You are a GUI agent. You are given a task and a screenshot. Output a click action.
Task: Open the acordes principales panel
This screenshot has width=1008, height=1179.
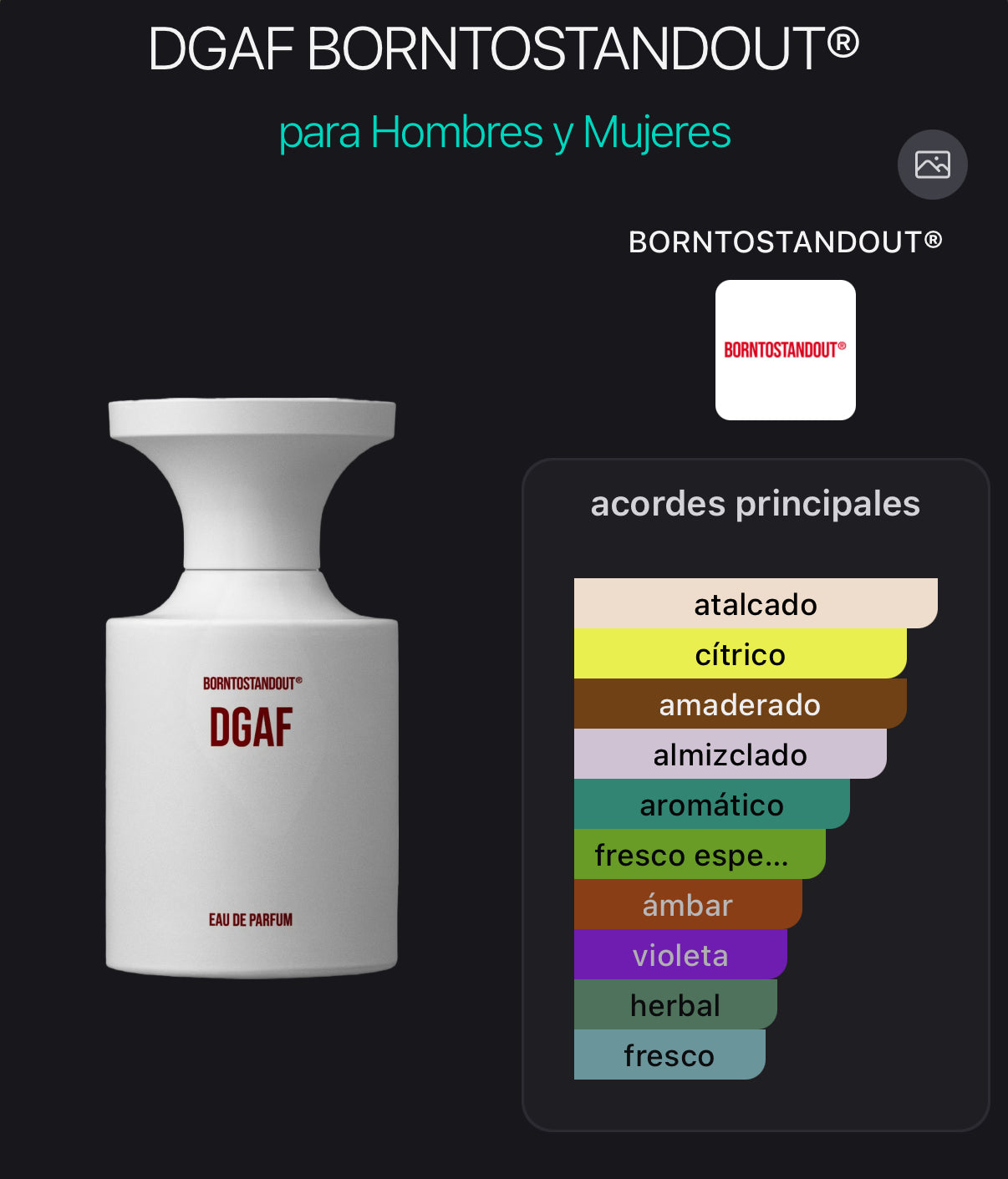click(x=755, y=505)
